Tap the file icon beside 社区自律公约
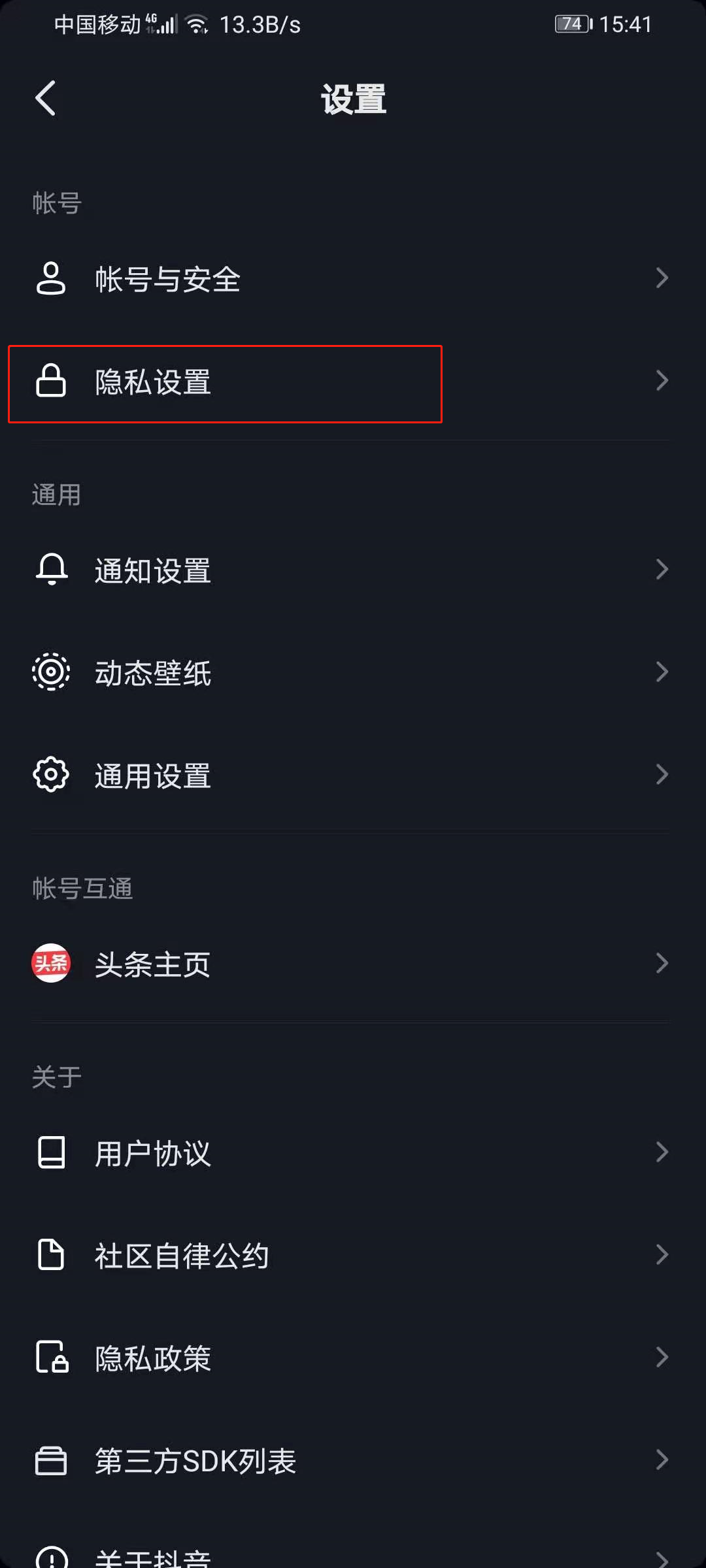The width and height of the screenshot is (706, 1568). (x=51, y=1254)
